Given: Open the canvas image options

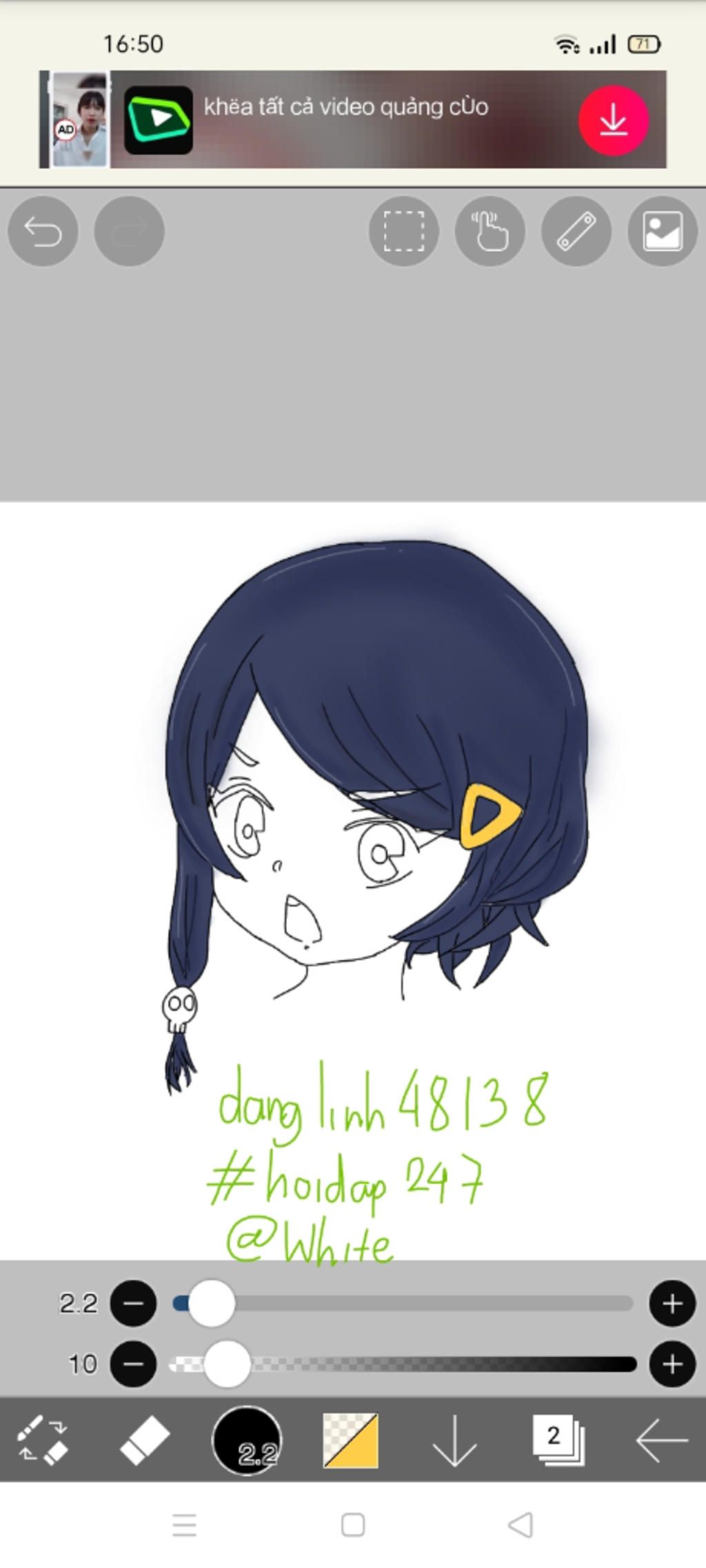Looking at the screenshot, I should 663,232.
